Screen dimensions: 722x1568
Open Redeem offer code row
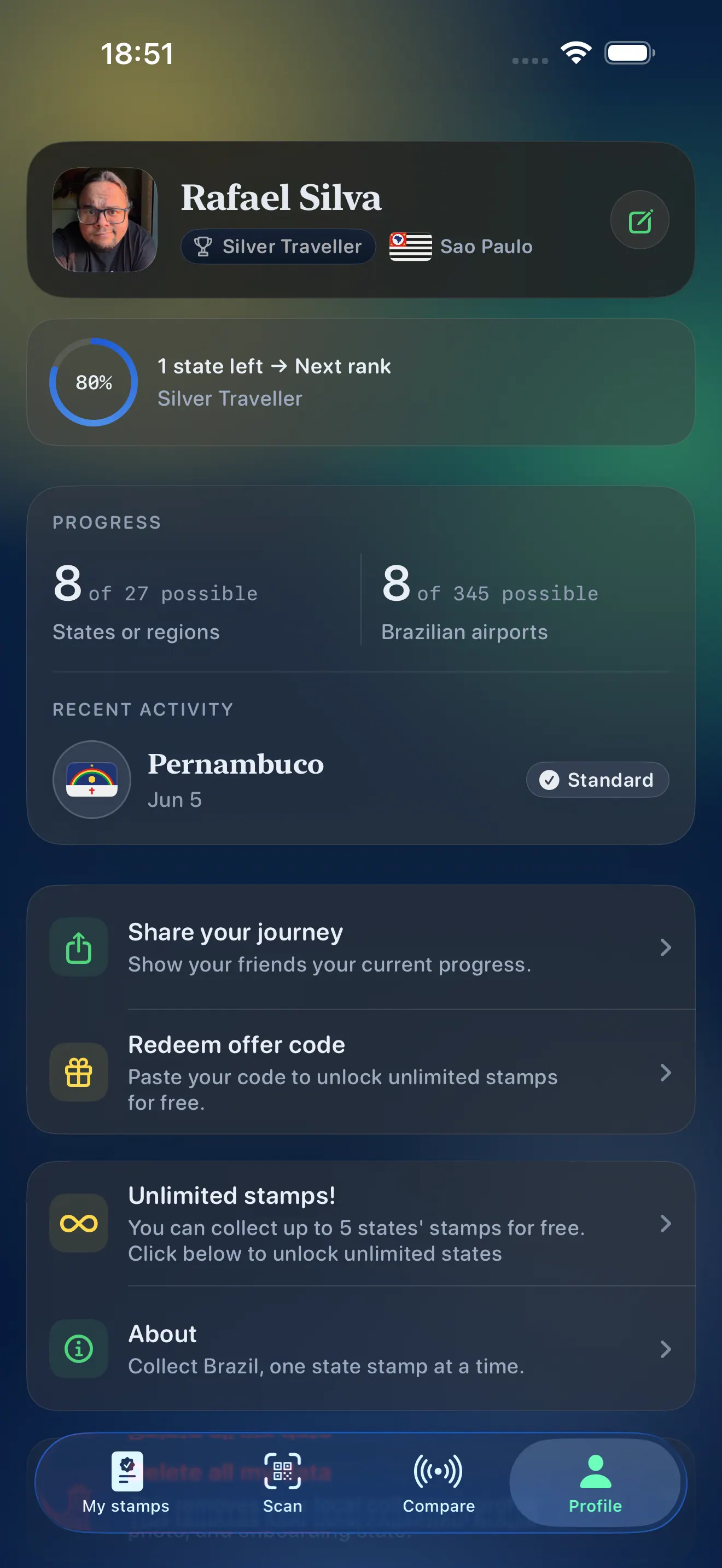click(361, 1072)
